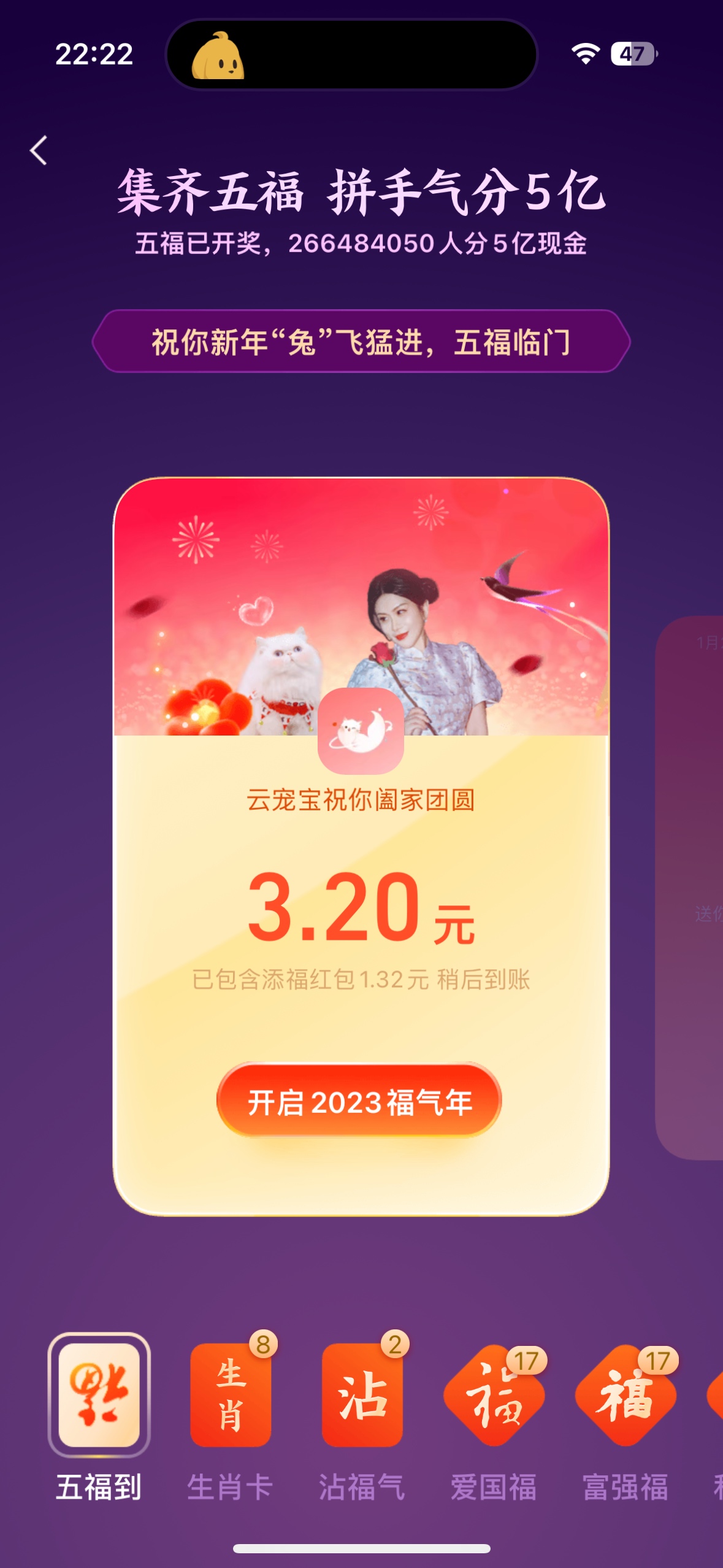Tap the back arrow to exit

tap(39, 150)
